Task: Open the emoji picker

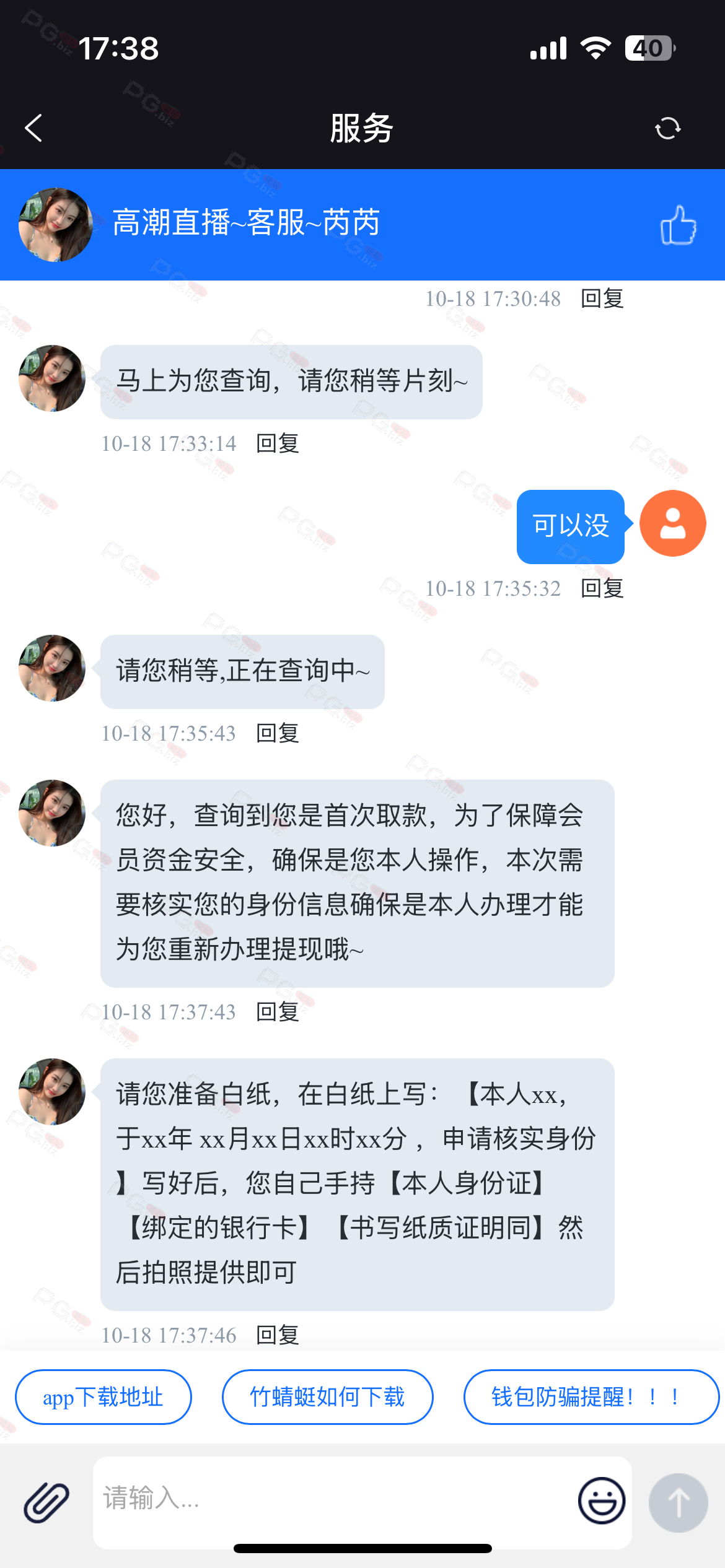Action: [601, 1501]
